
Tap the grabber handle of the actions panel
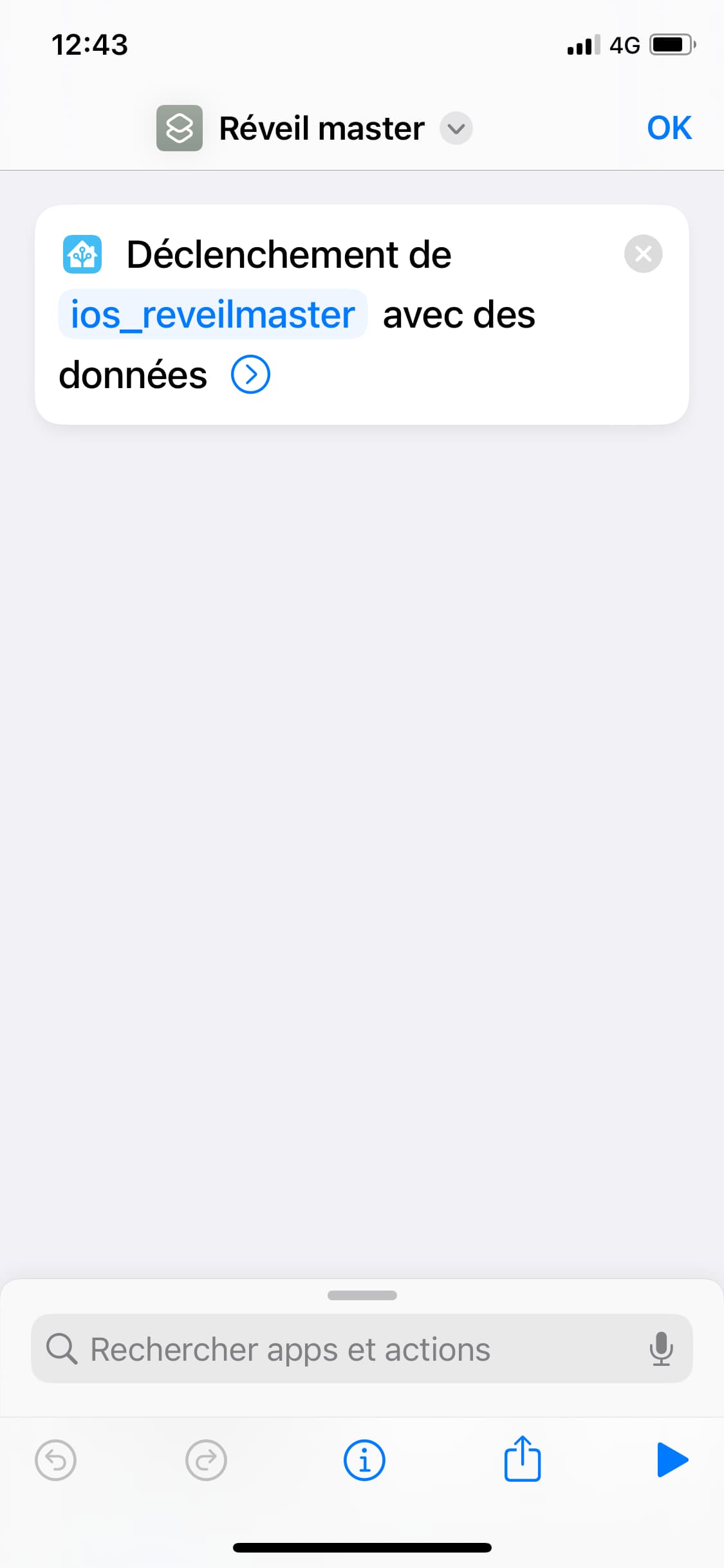(362, 1295)
